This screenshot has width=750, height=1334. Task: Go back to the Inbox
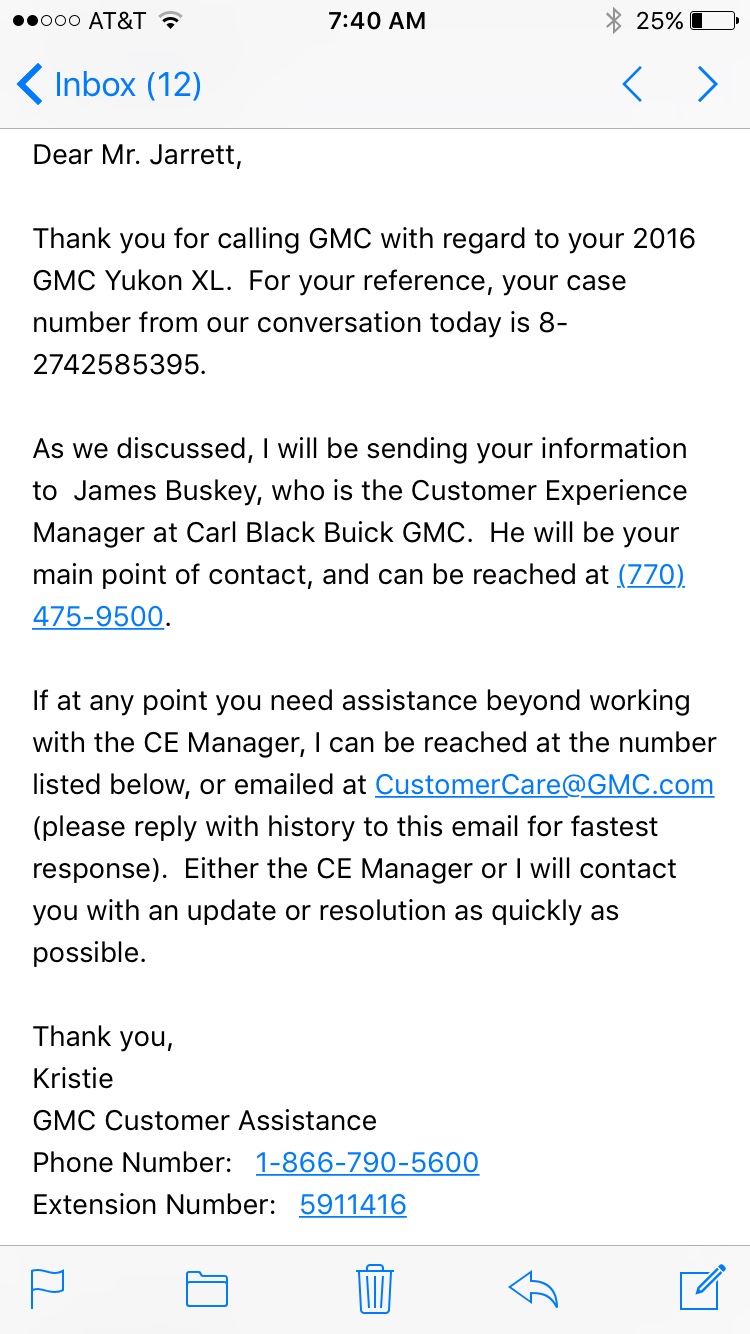109,85
